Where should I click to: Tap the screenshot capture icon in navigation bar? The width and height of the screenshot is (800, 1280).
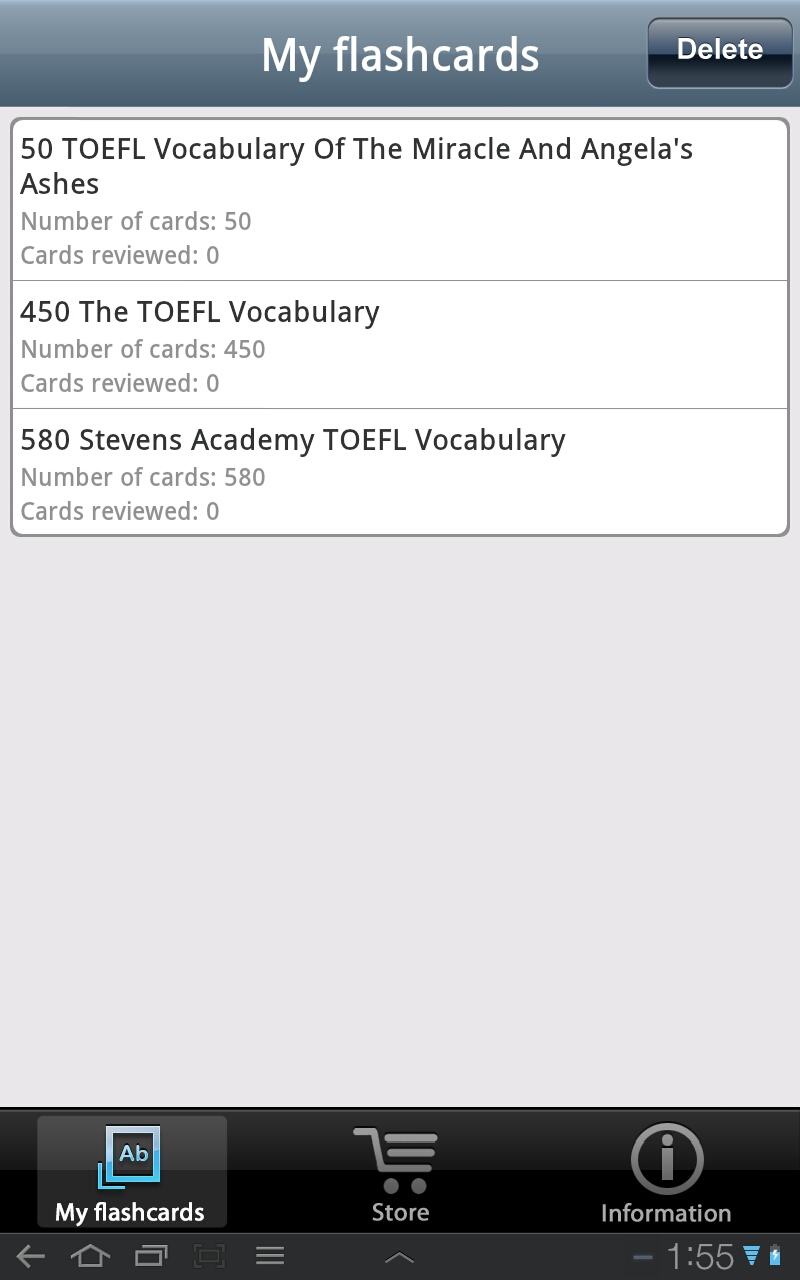(x=210, y=1256)
